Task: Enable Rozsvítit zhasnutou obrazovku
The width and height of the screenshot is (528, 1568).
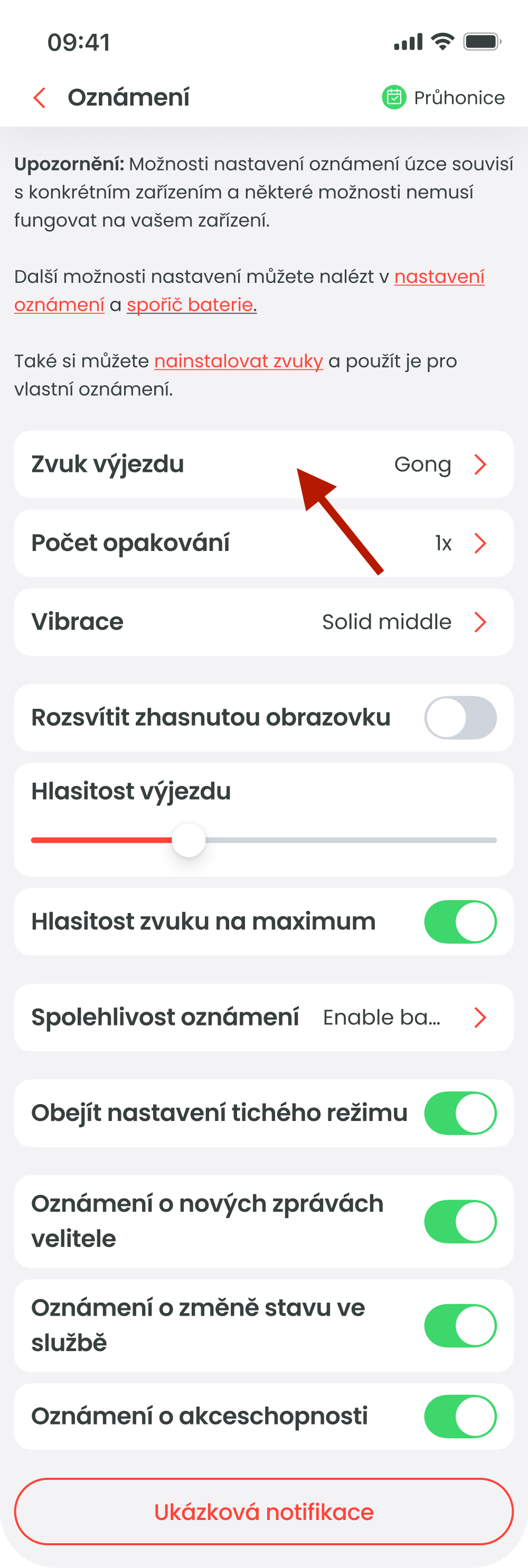Action: point(460,717)
